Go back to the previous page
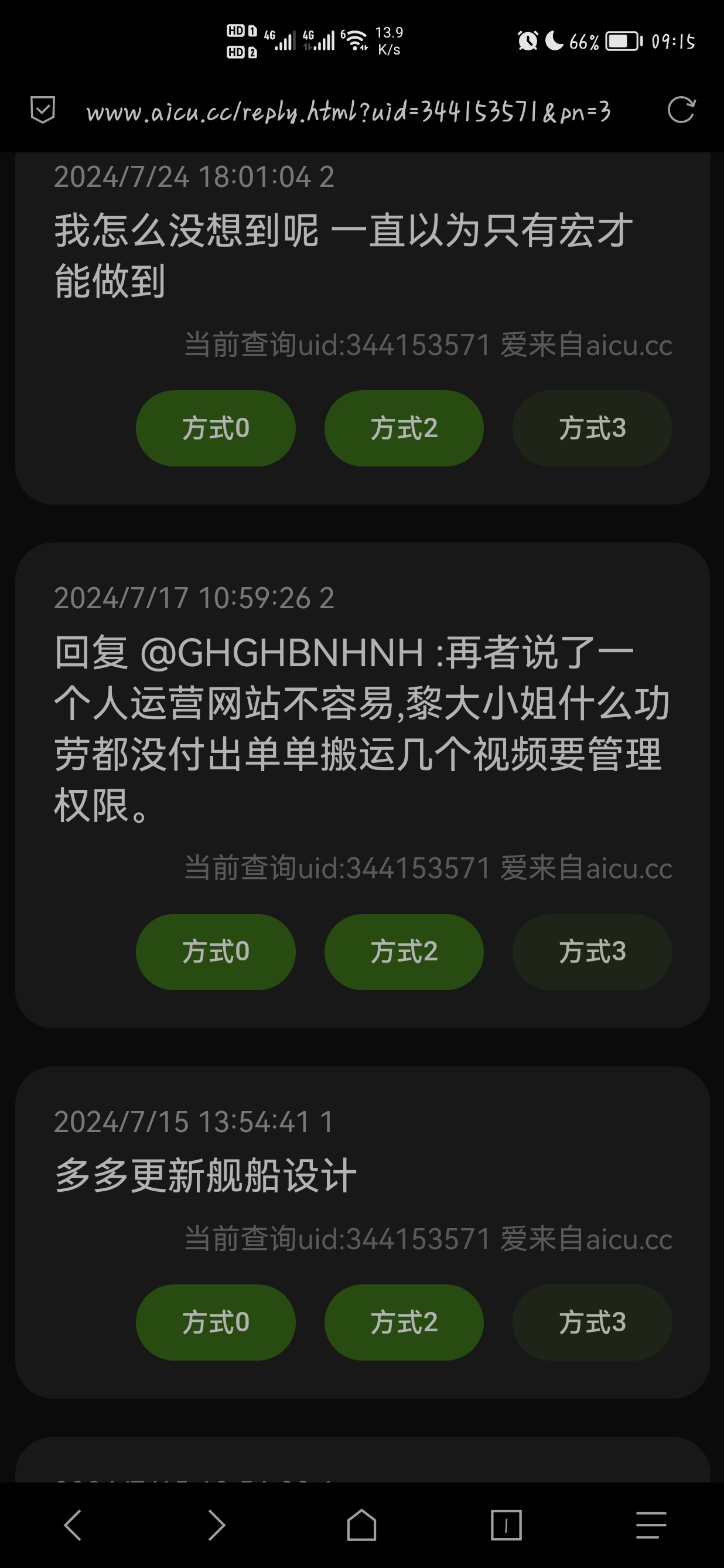This screenshot has width=724, height=1568. [x=73, y=1525]
